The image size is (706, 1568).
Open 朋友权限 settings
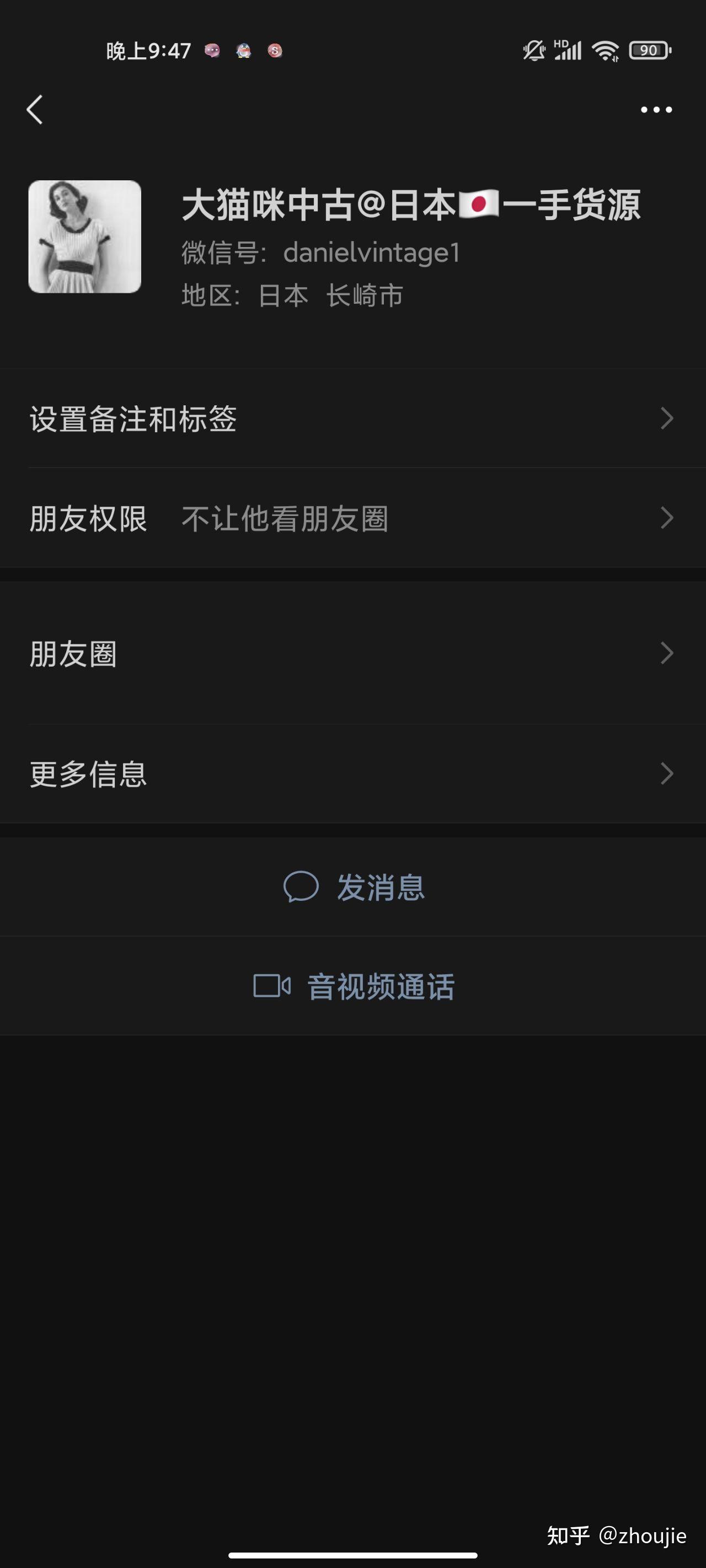coord(352,519)
